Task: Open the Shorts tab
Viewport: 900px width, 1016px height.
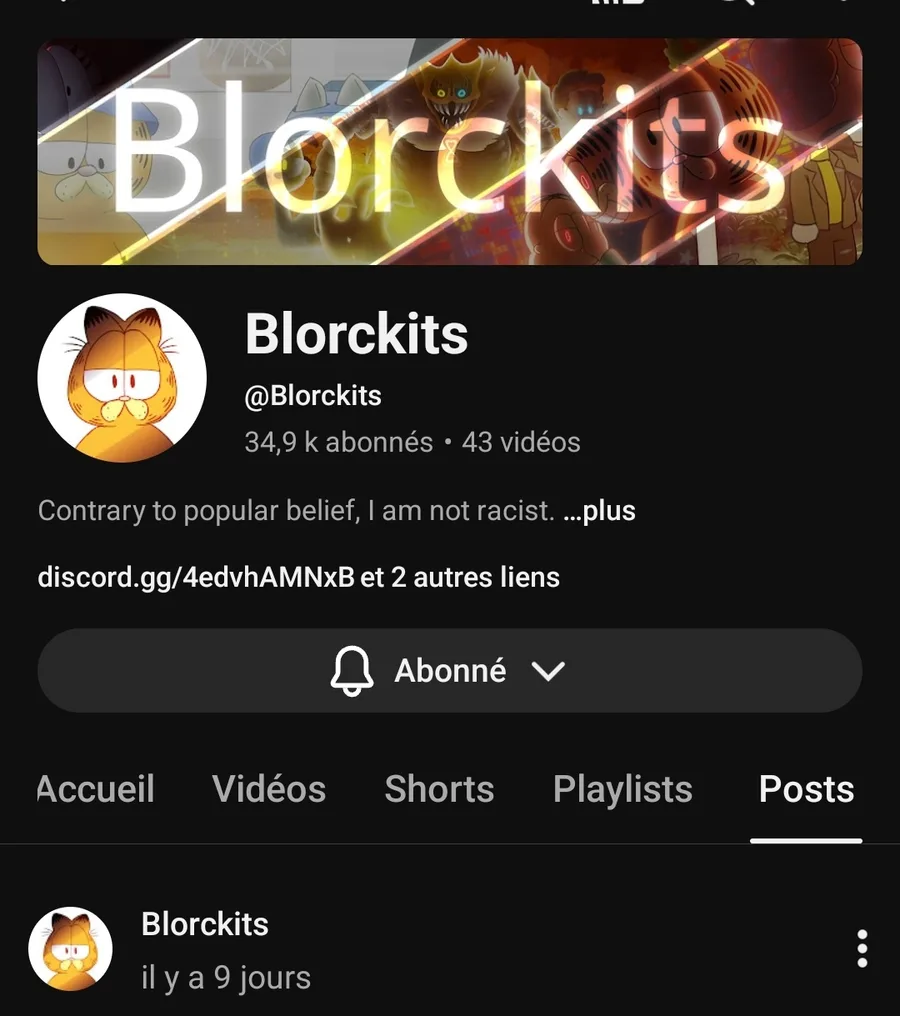Action: pos(439,789)
